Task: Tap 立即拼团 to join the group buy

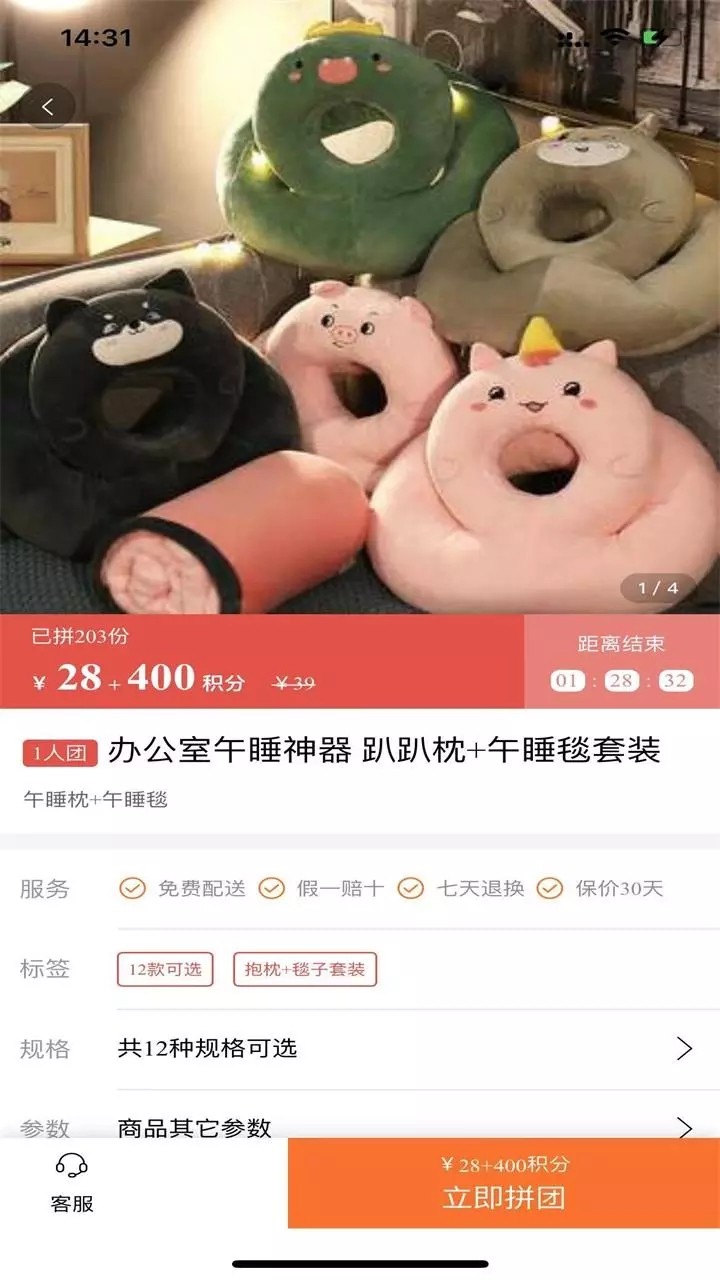Action: coord(504,1183)
